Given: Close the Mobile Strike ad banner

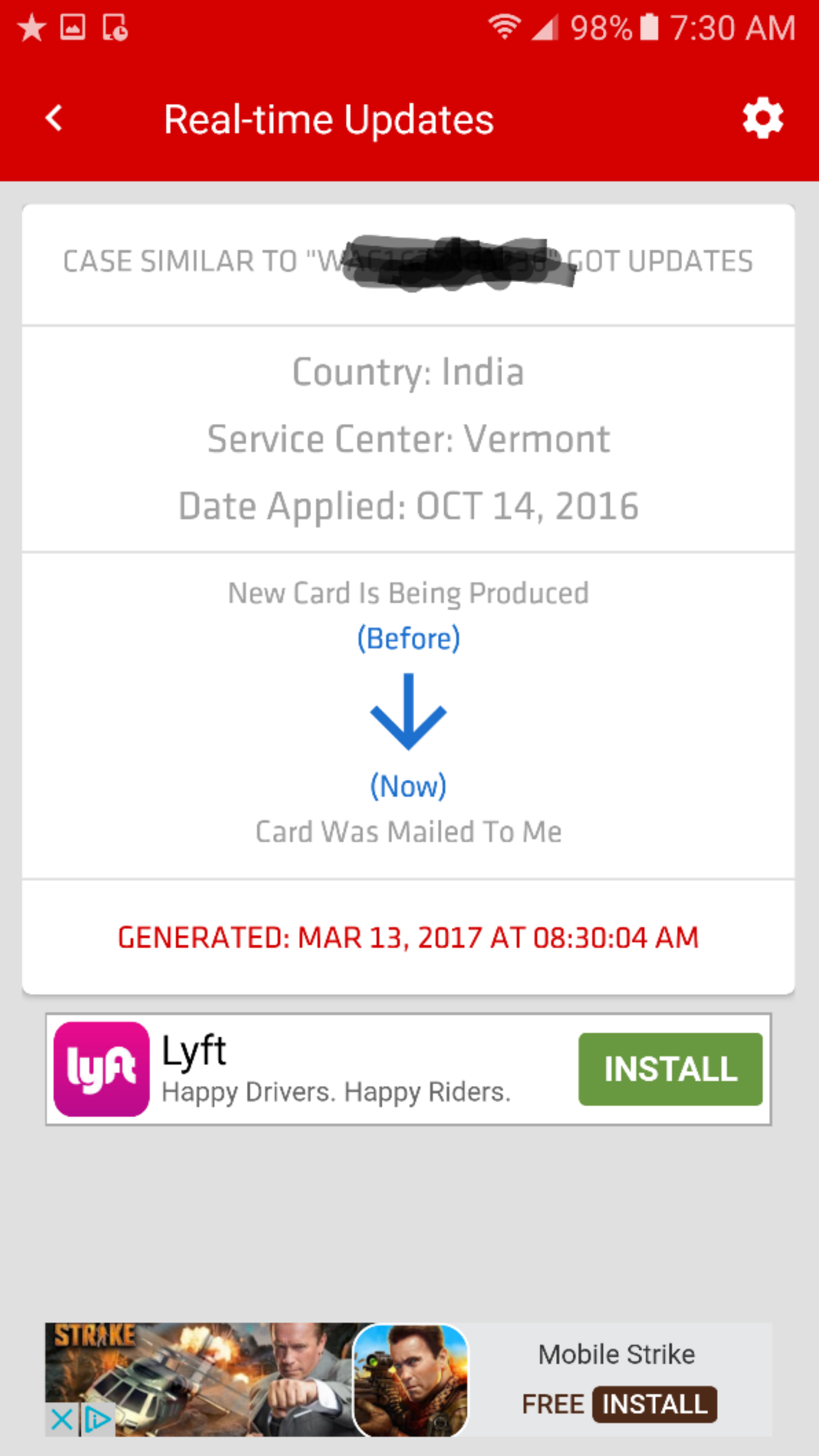Looking at the screenshot, I should pyautogui.click(x=61, y=1420).
